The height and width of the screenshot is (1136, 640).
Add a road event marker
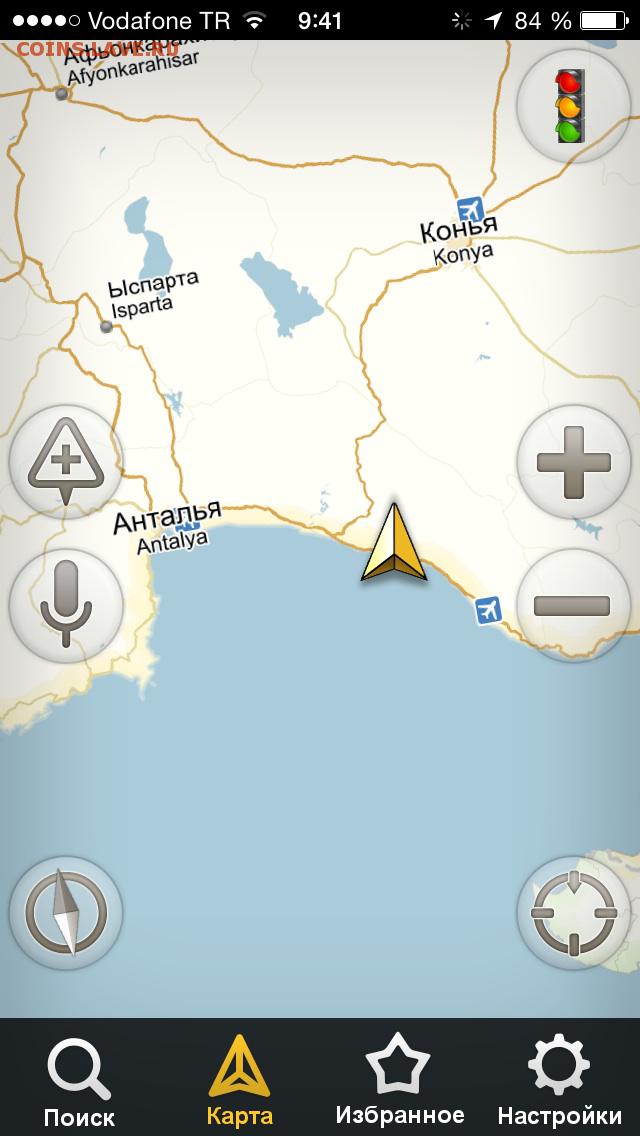[x=66, y=462]
